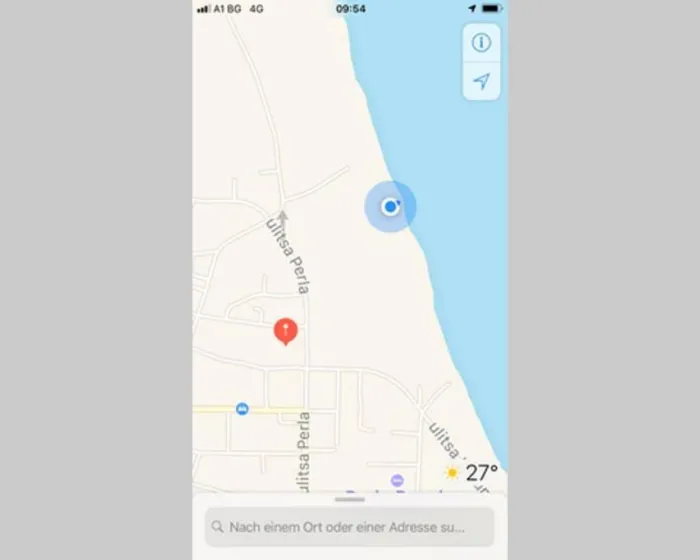Open the weather indicator showing 27°
This screenshot has width=700, height=560.
pos(471,472)
